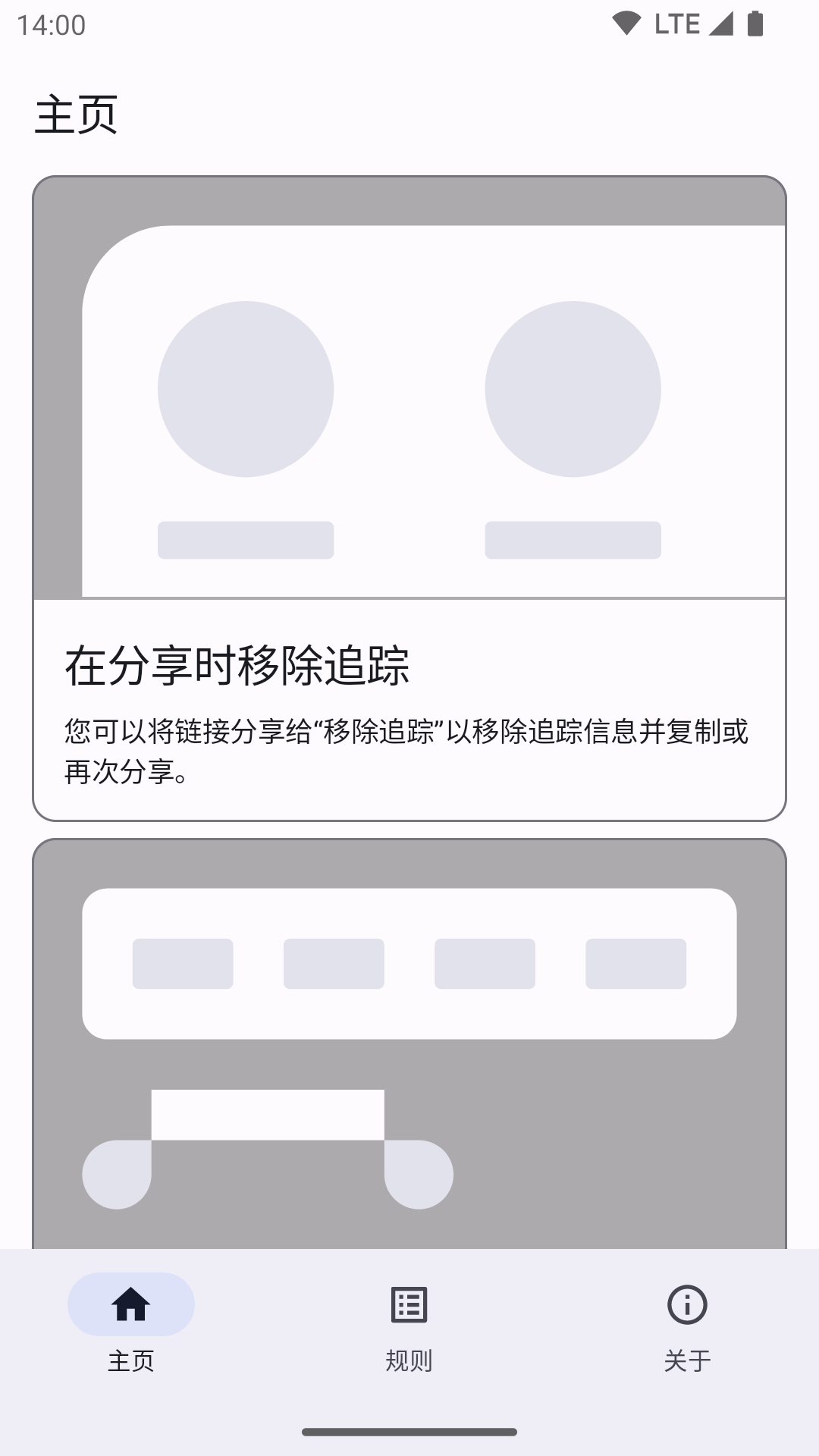Select the 主页 tab

click(131, 1327)
